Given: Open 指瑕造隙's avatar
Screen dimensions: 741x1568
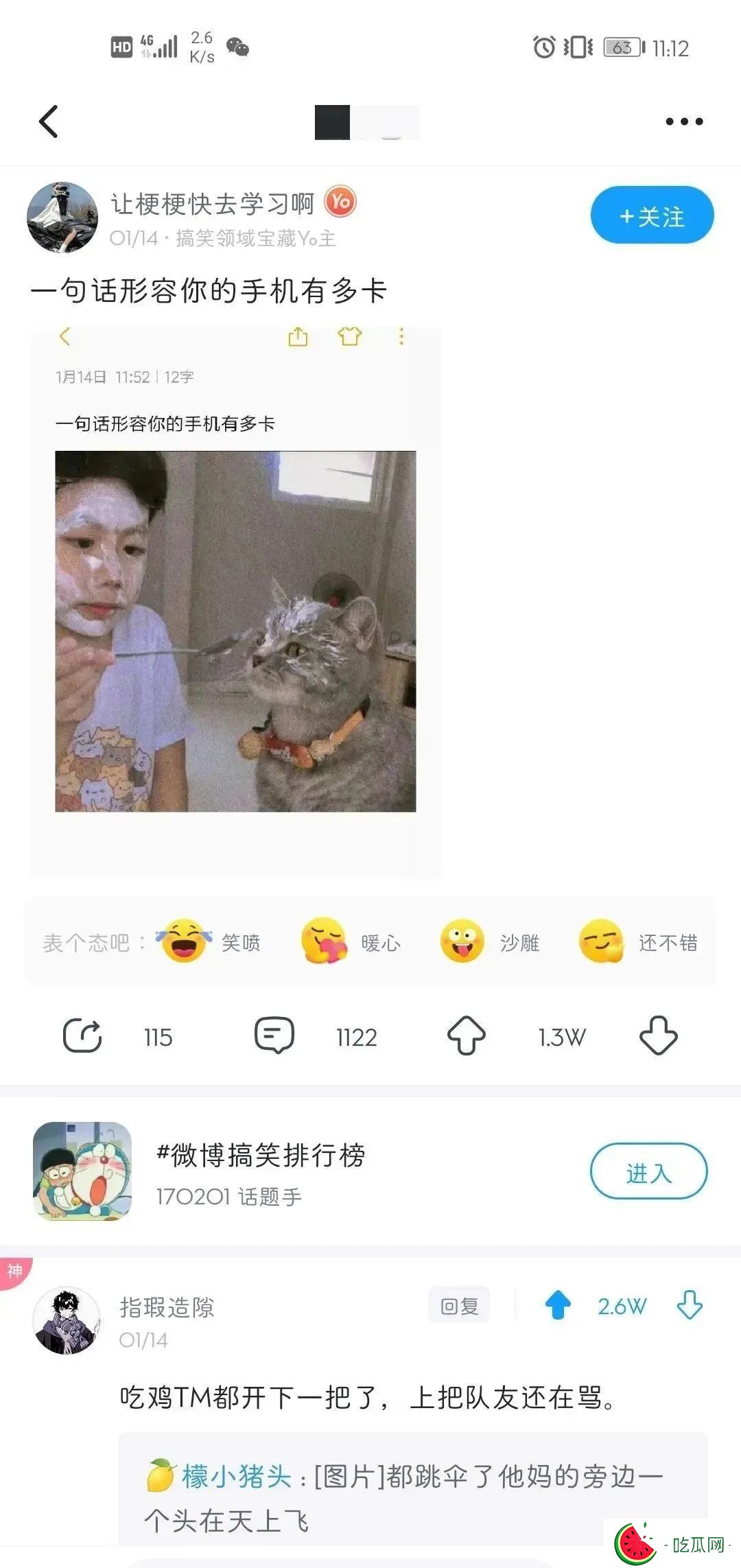Looking at the screenshot, I should pyautogui.click(x=67, y=1320).
